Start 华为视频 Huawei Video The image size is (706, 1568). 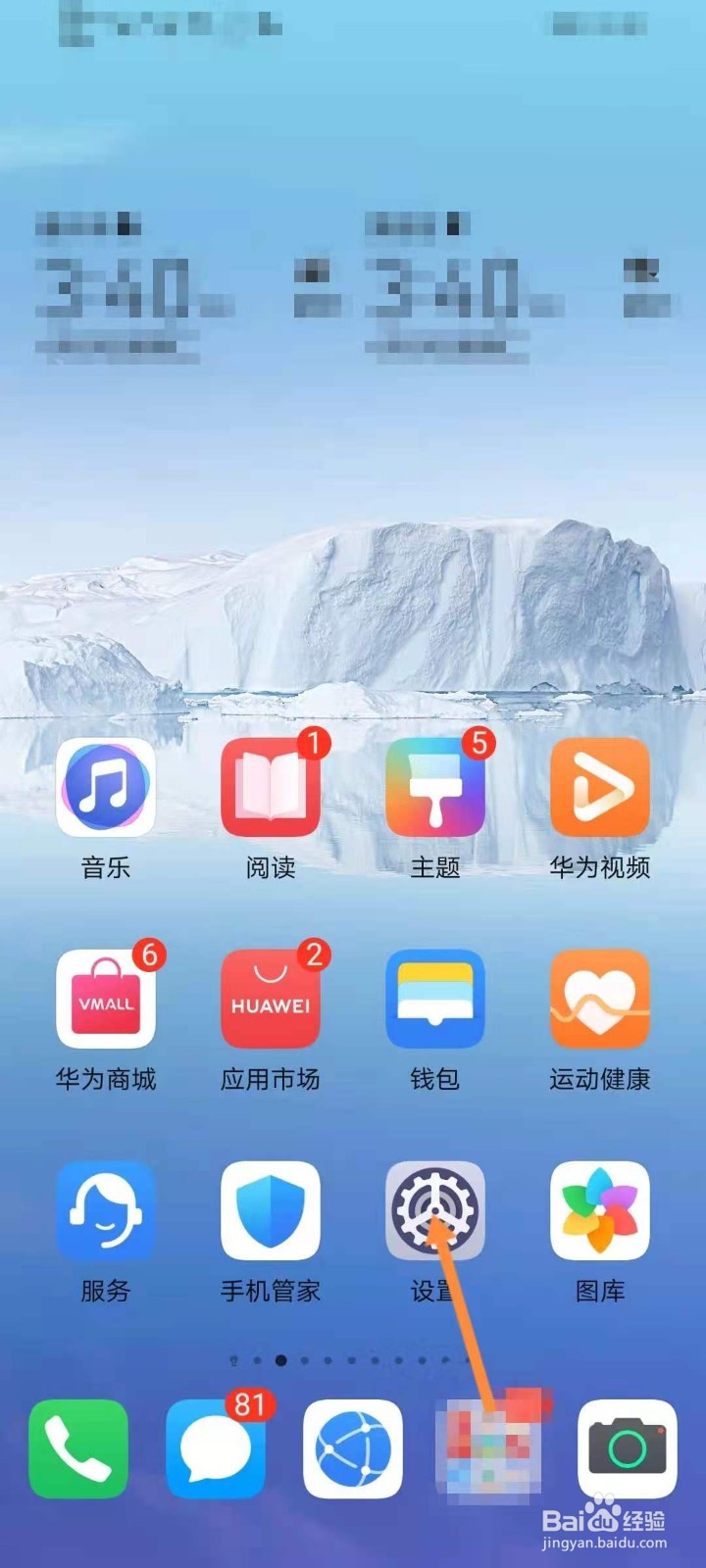[x=600, y=789]
